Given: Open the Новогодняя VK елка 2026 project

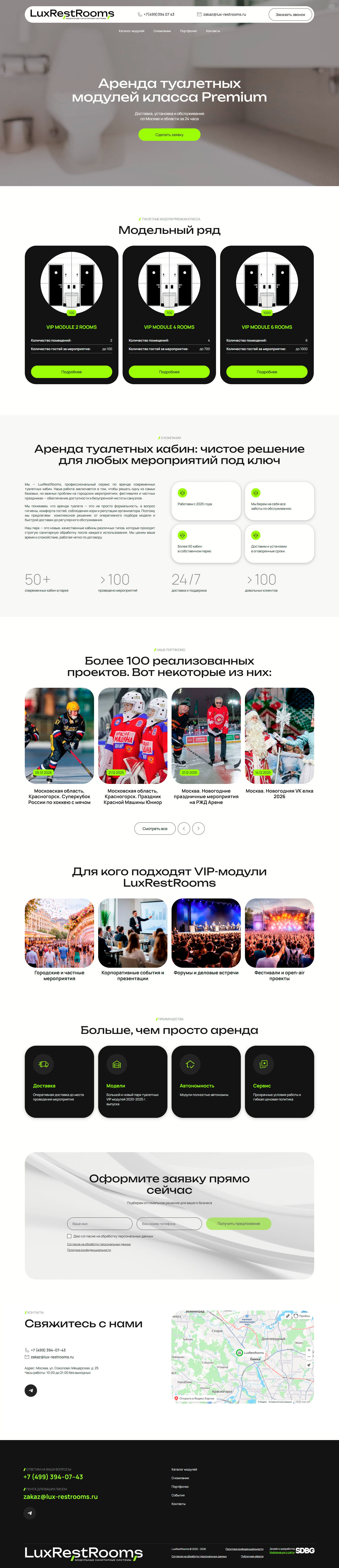Looking at the screenshot, I should pyautogui.click(x=279, y=735).
